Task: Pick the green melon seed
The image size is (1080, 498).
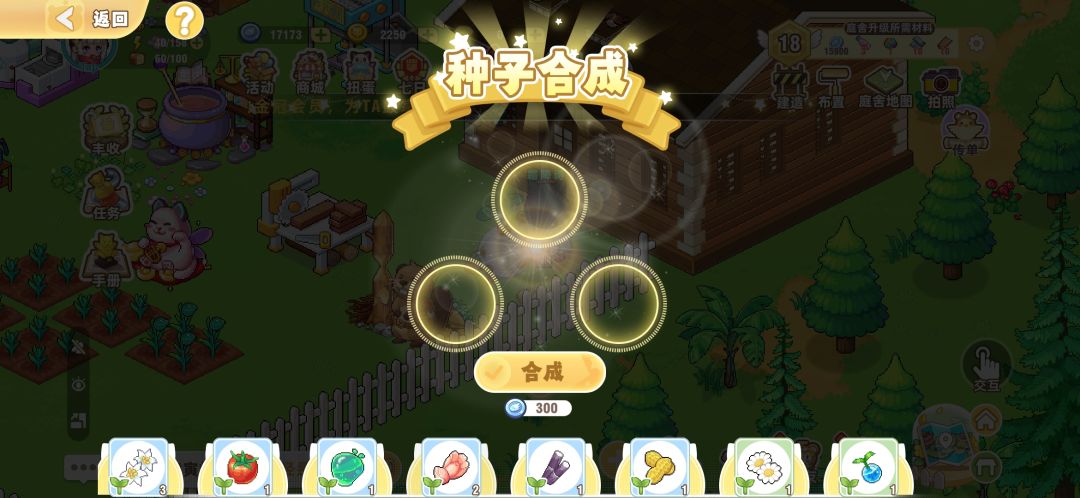Action: [344, 467]
